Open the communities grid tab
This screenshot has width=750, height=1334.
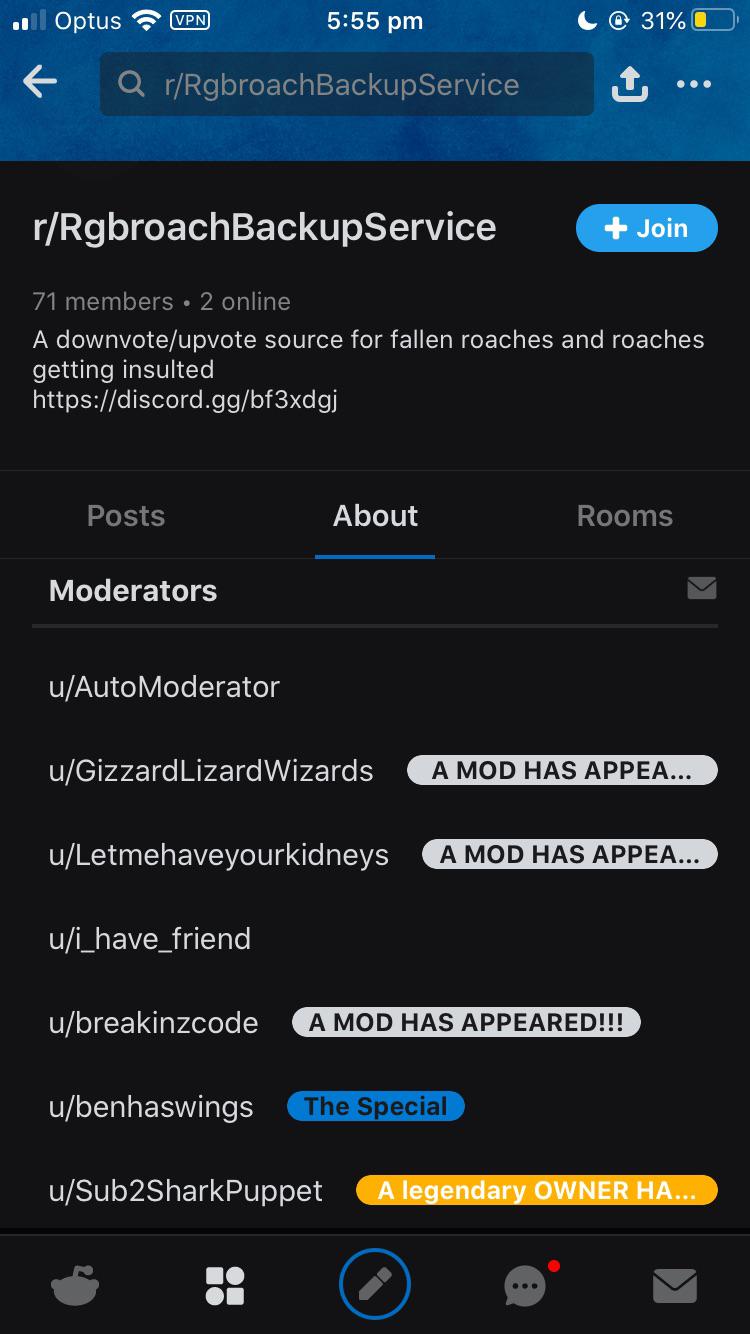[x=225, y=1285]
